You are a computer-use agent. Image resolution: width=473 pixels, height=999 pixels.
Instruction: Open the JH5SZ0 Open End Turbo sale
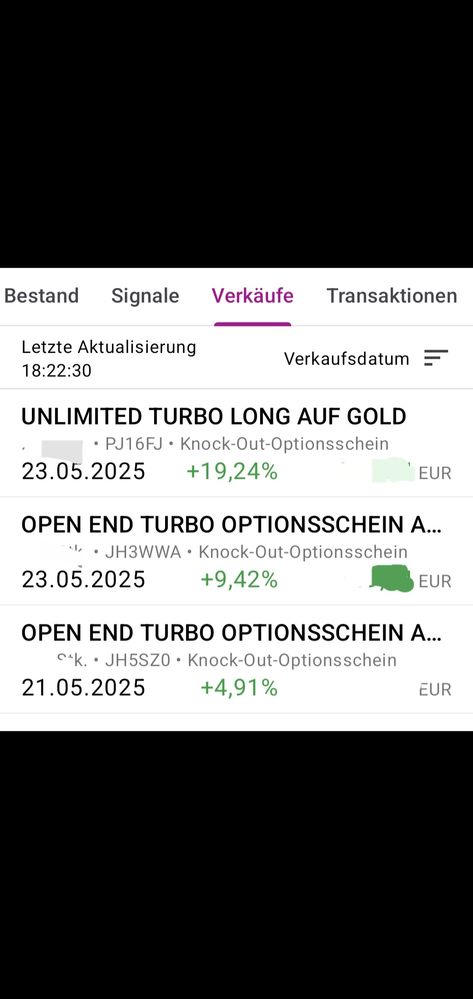pos(236,659)
